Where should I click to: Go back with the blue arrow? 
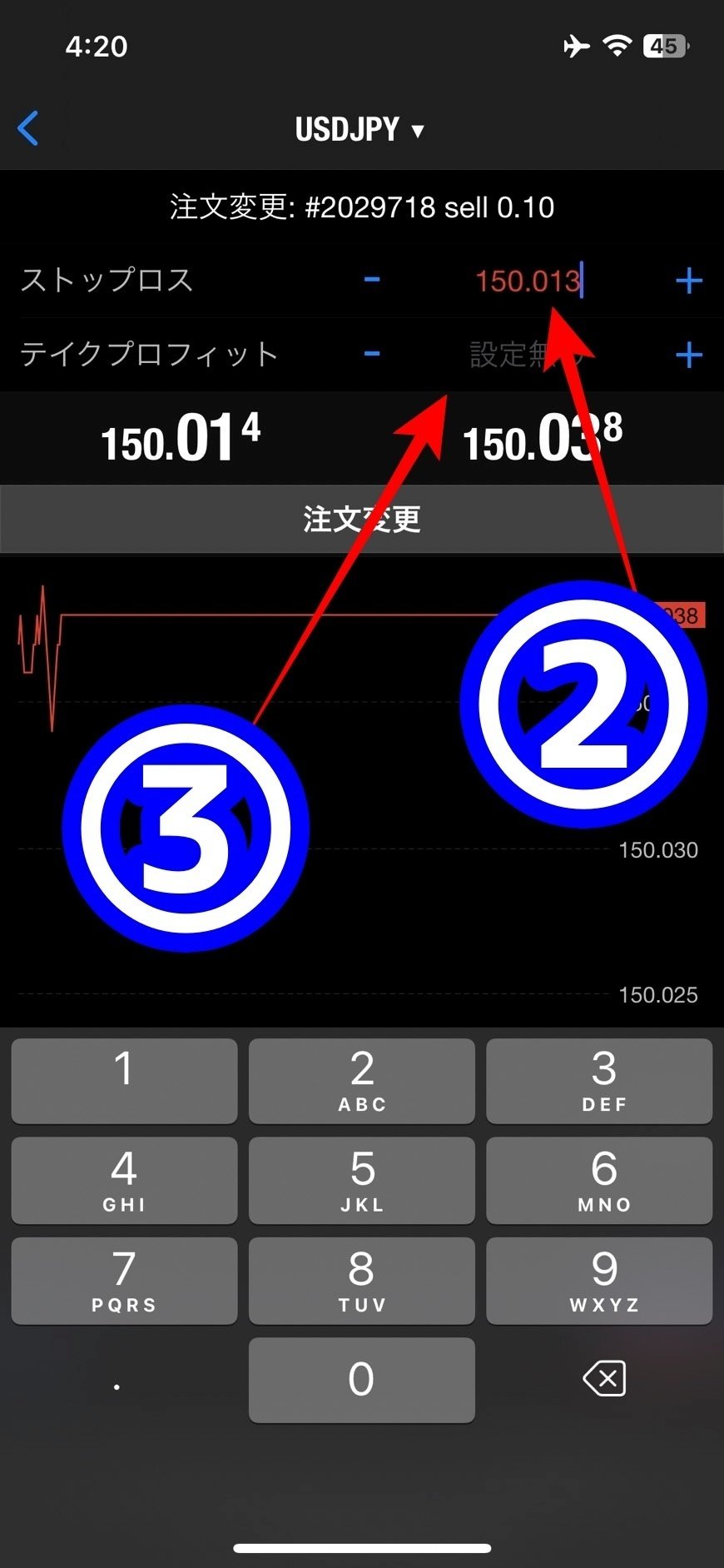coord(28,129)
